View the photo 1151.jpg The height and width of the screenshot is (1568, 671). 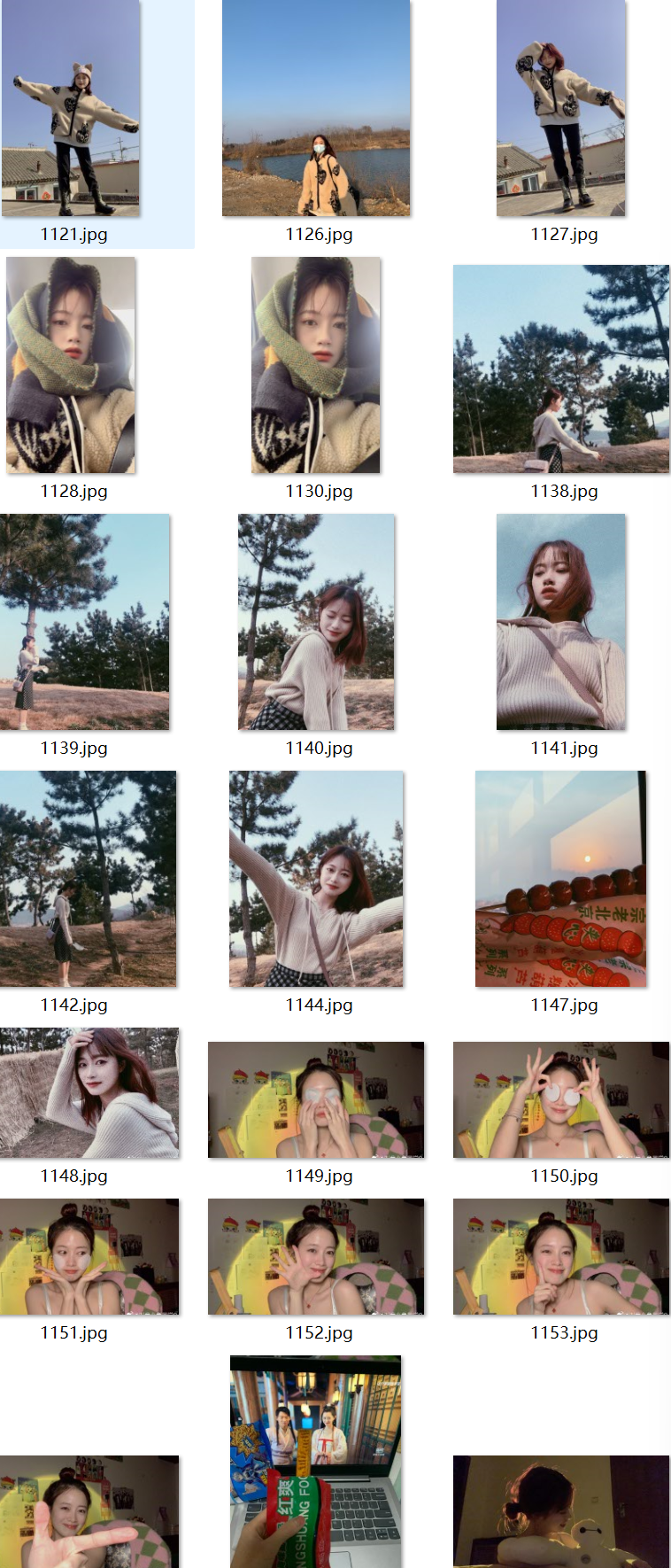(89, 1256)
